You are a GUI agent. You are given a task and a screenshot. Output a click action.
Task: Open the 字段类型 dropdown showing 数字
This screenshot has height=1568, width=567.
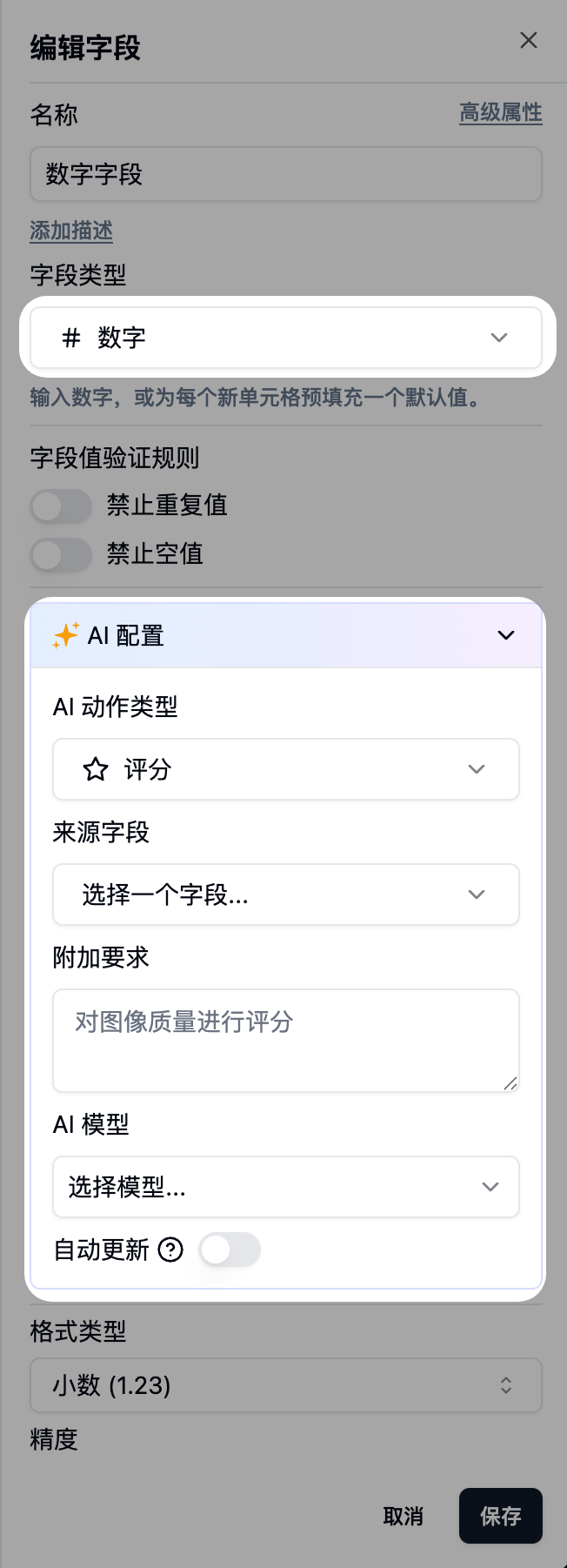pos(285,338)
